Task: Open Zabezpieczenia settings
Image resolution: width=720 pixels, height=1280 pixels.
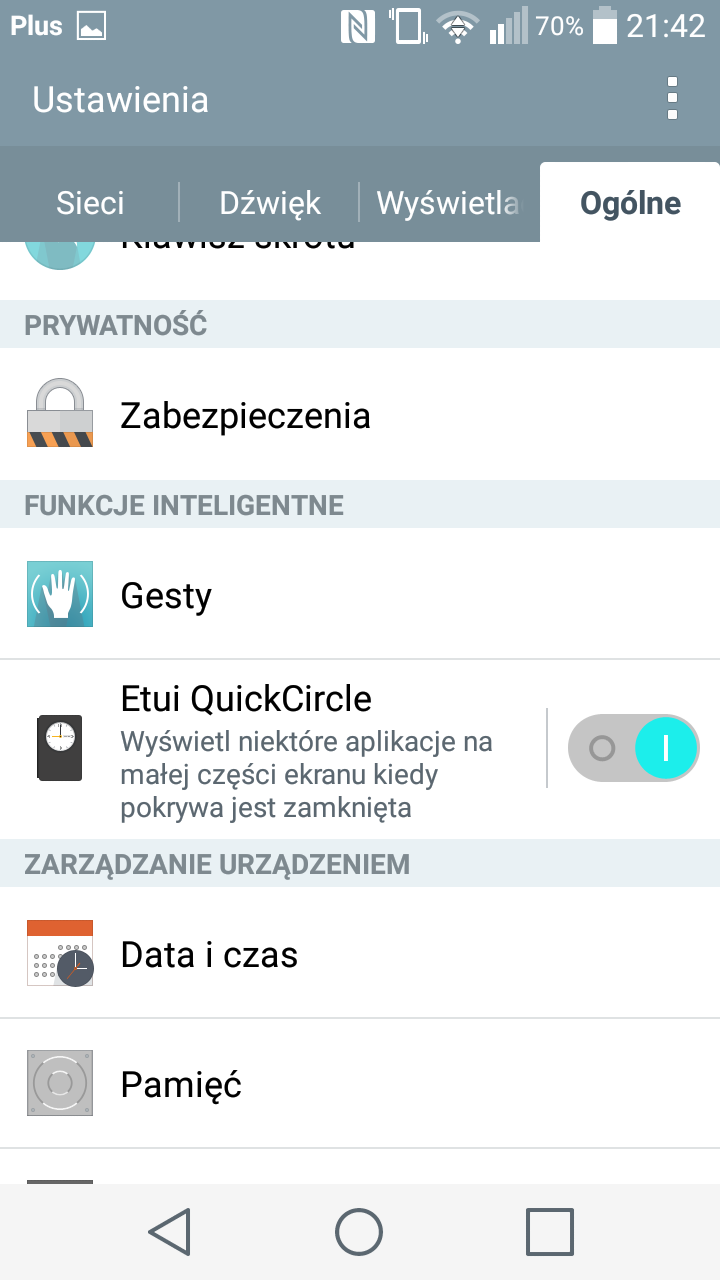Action: tap(360, 414)
